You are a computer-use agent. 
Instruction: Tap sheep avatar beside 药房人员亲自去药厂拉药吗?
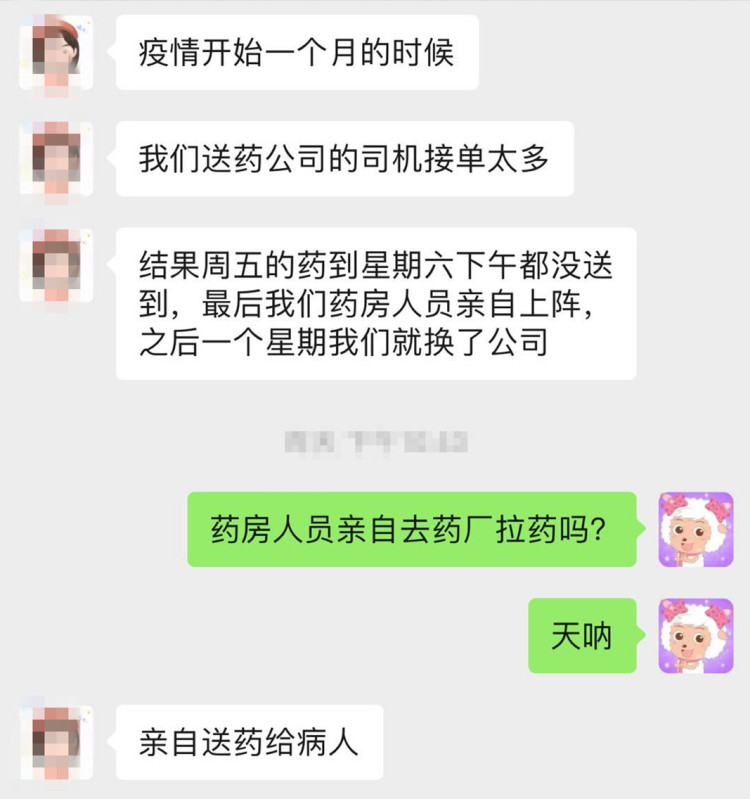pyautogui.click(x=695, y=528)
